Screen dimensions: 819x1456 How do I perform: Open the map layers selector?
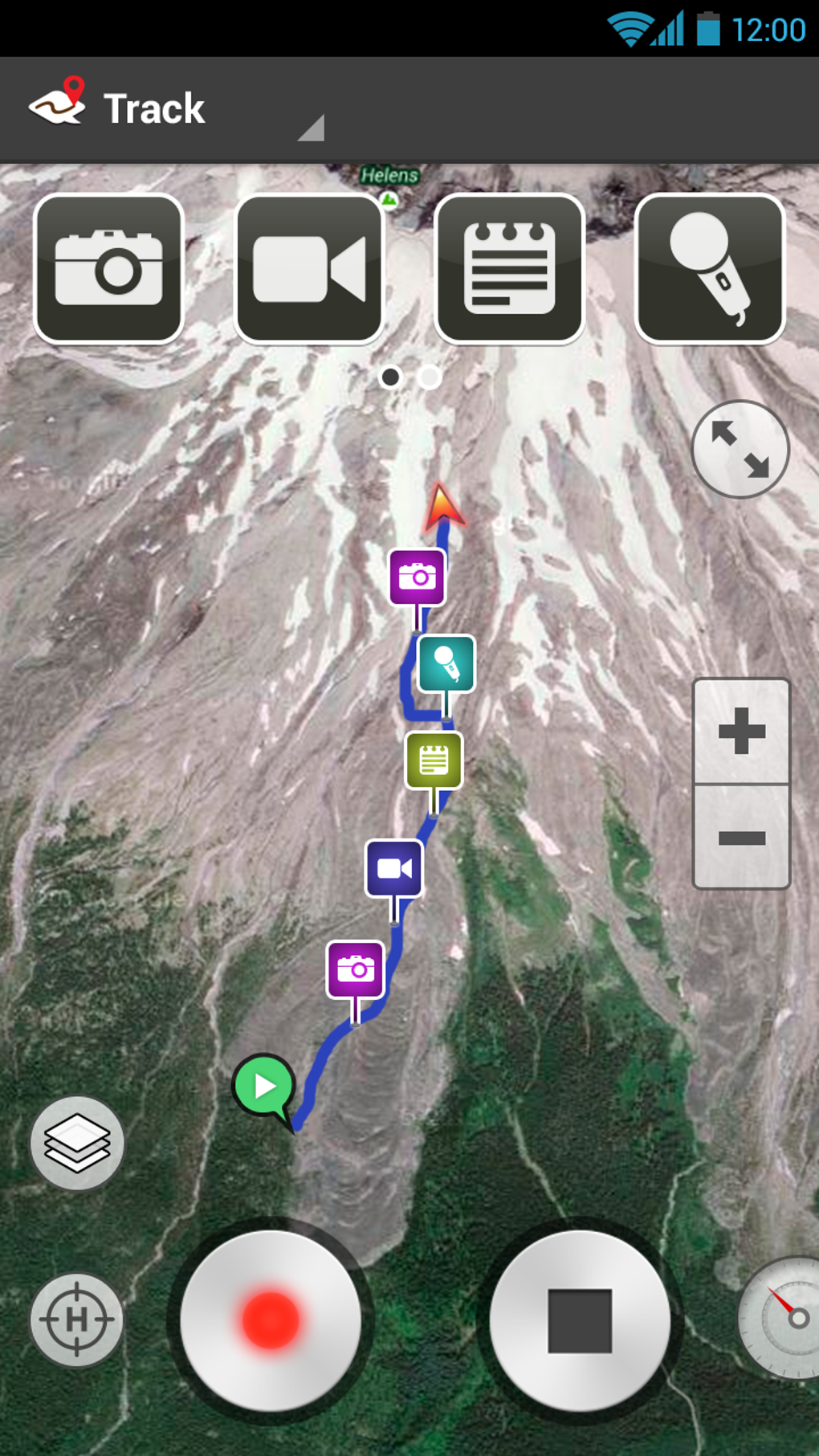point(76,1144)
